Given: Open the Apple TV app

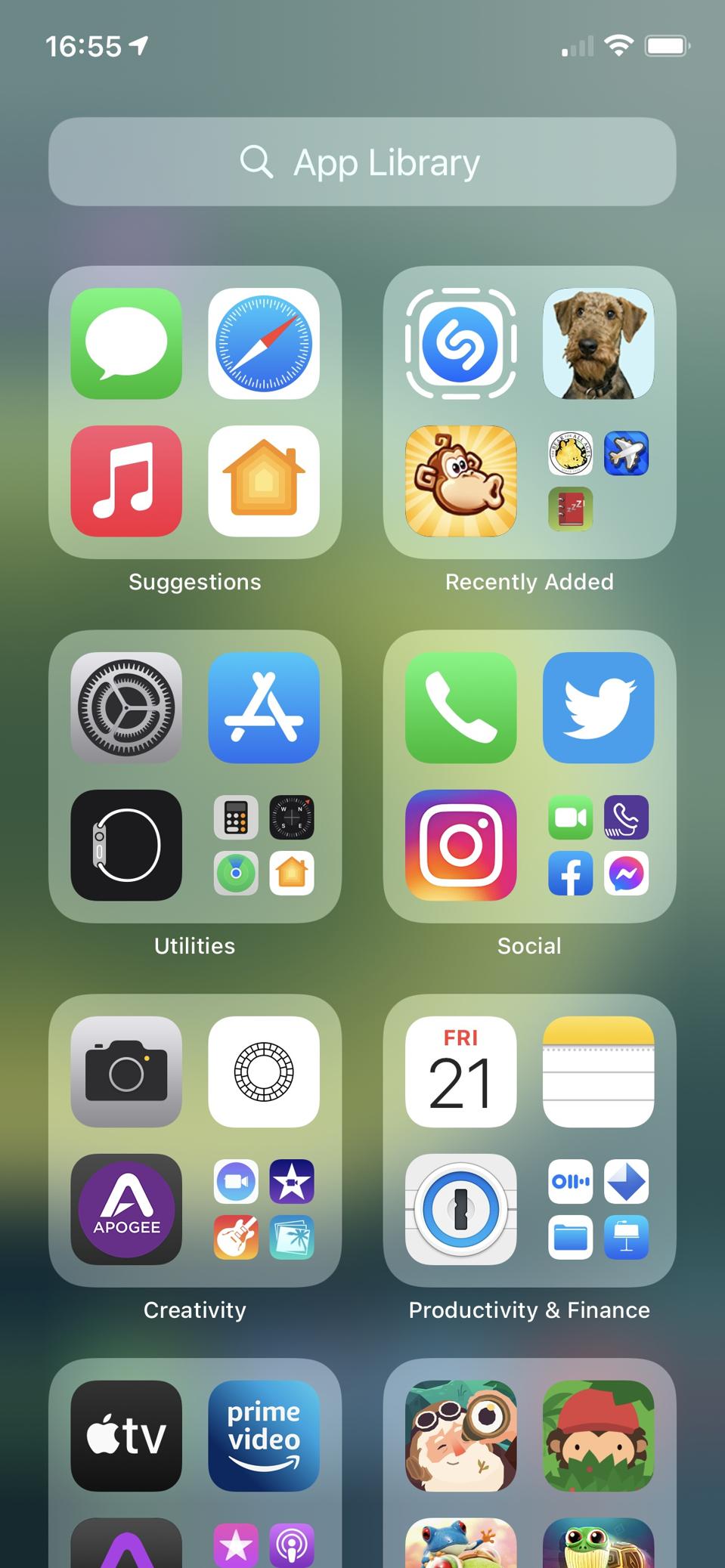Looking at the screenshot, I should tap(126, 1437).
